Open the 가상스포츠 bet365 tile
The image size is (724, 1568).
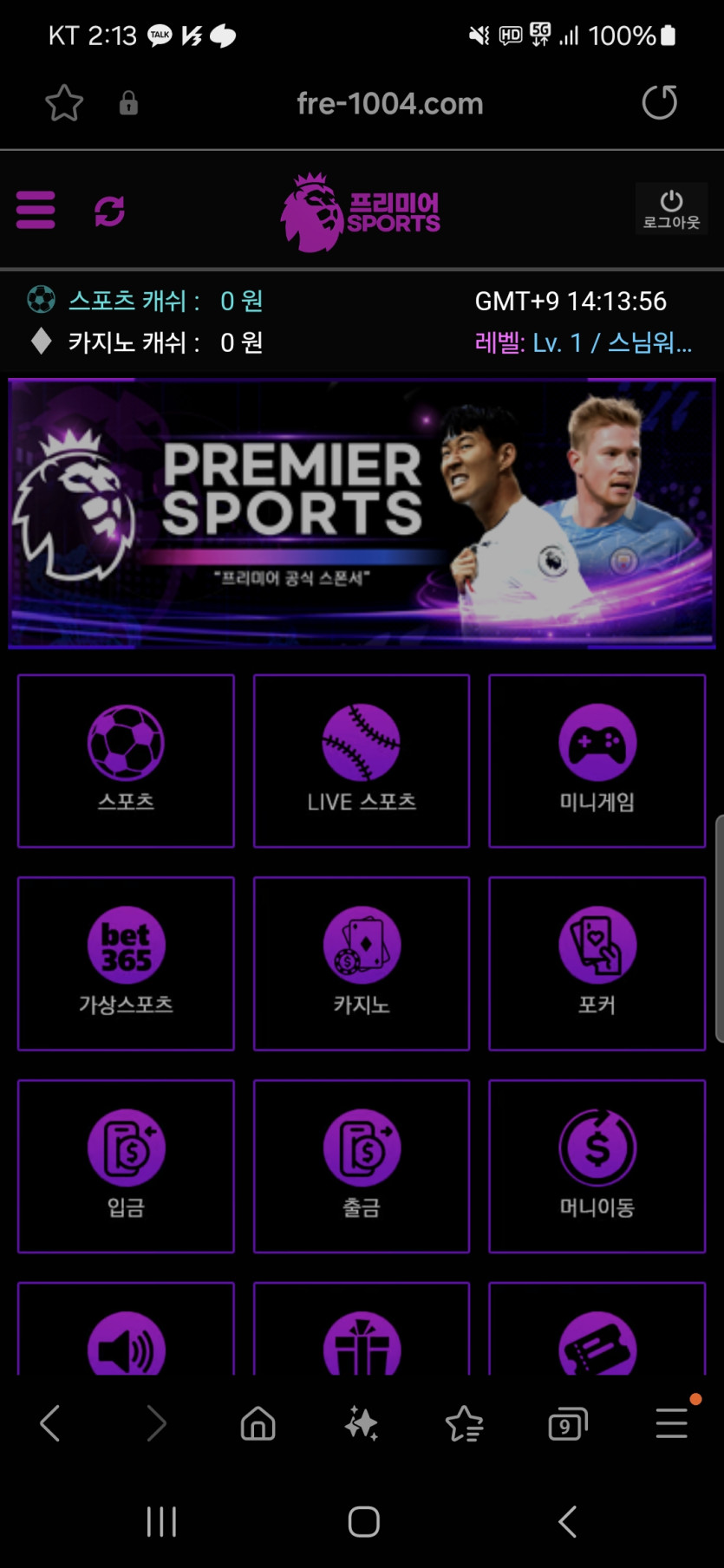[126, 963]
